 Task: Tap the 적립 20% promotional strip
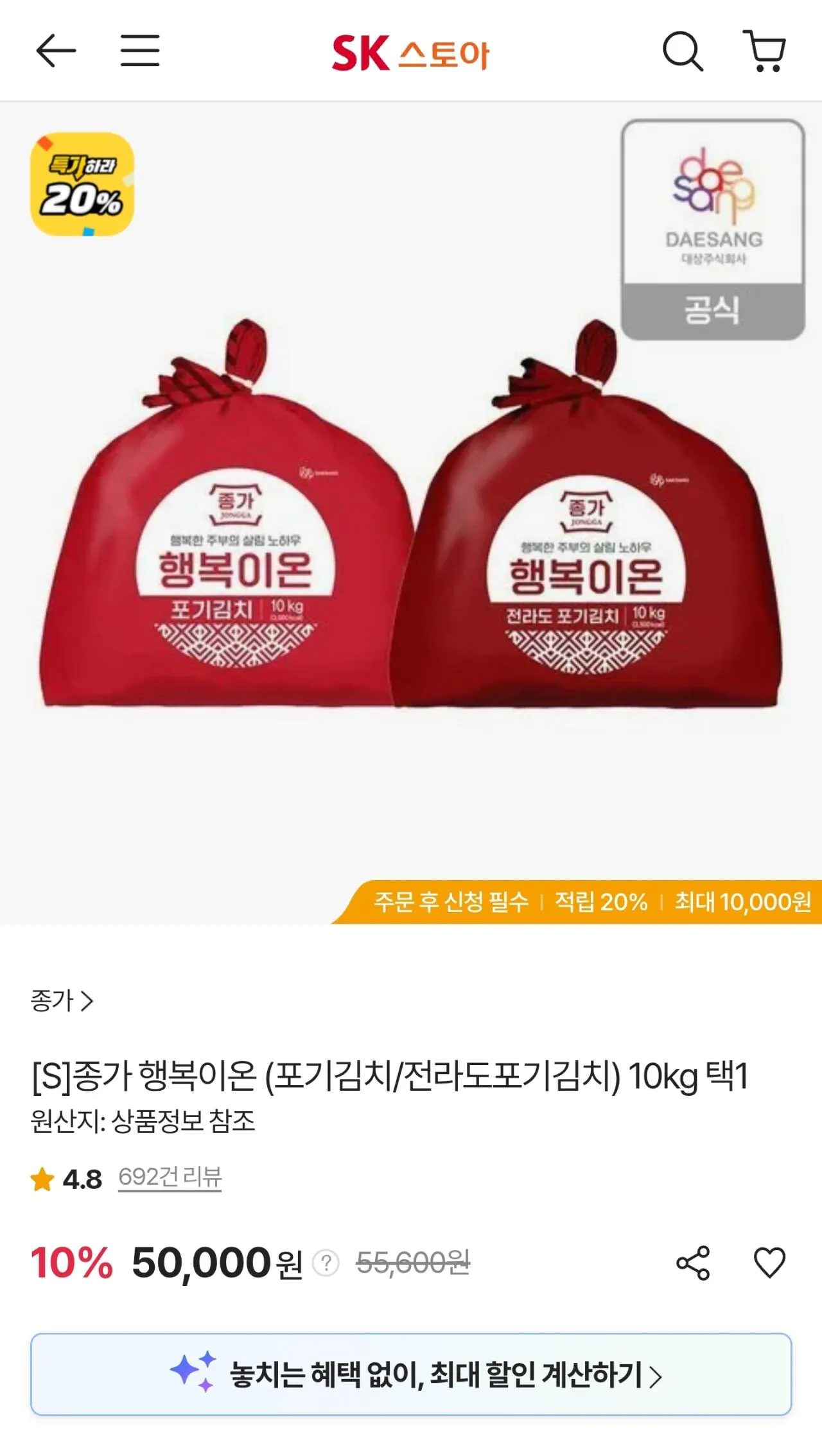tap(600, 903)
